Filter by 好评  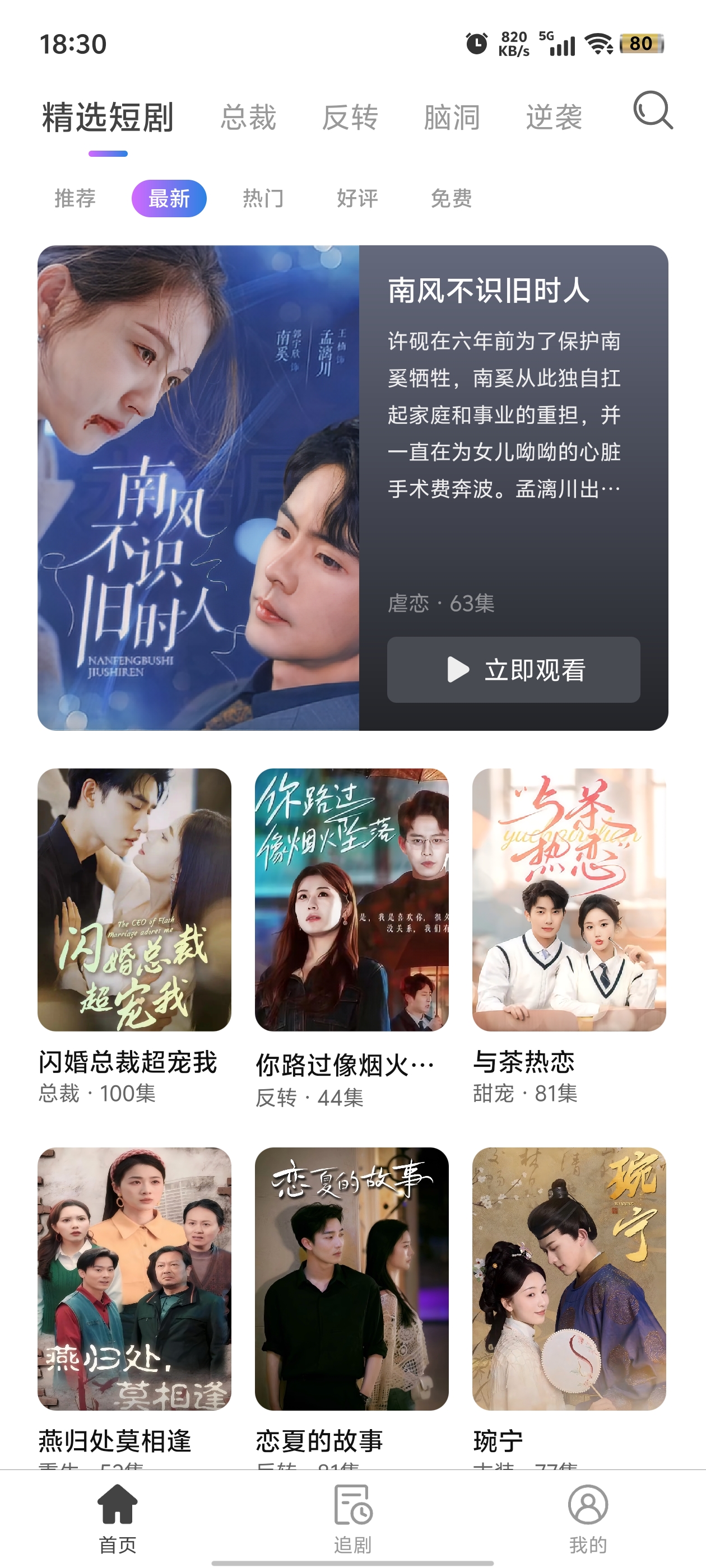click(x=357, y=198)
